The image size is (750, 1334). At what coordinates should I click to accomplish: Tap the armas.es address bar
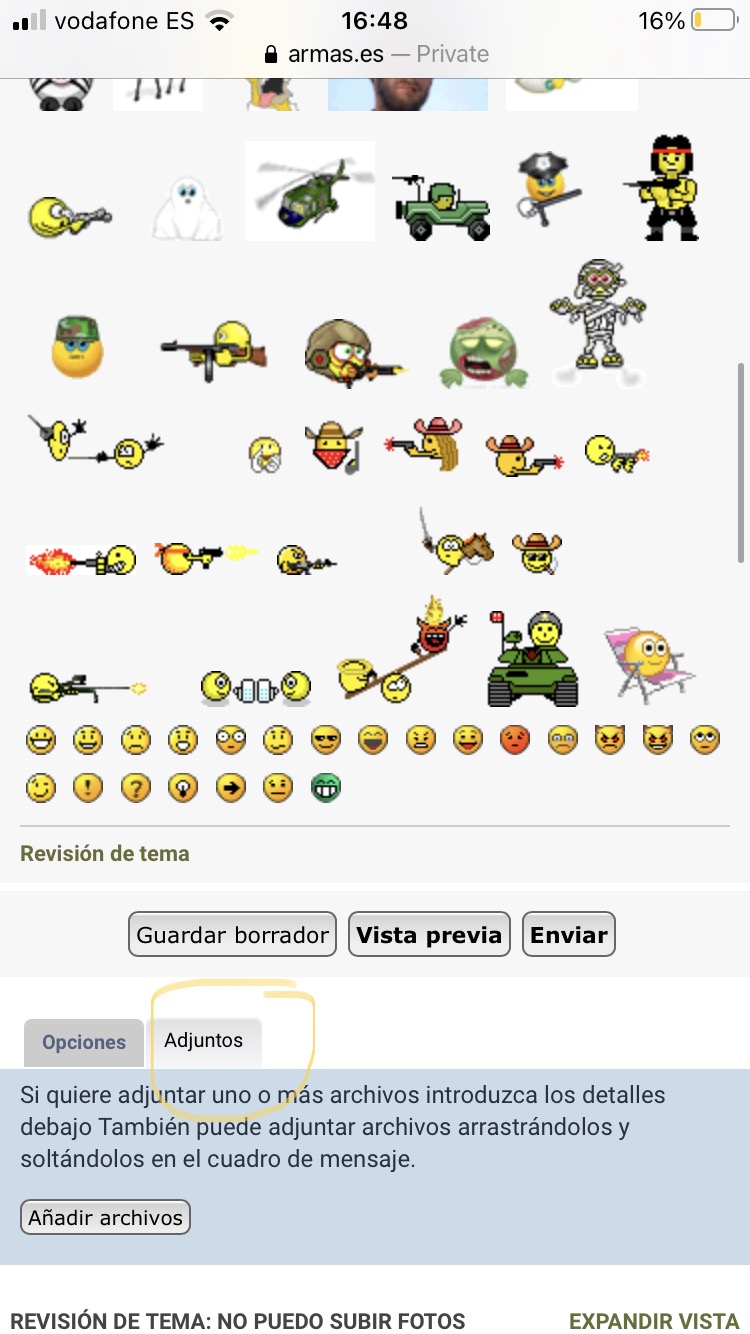(x=375, y=54)
